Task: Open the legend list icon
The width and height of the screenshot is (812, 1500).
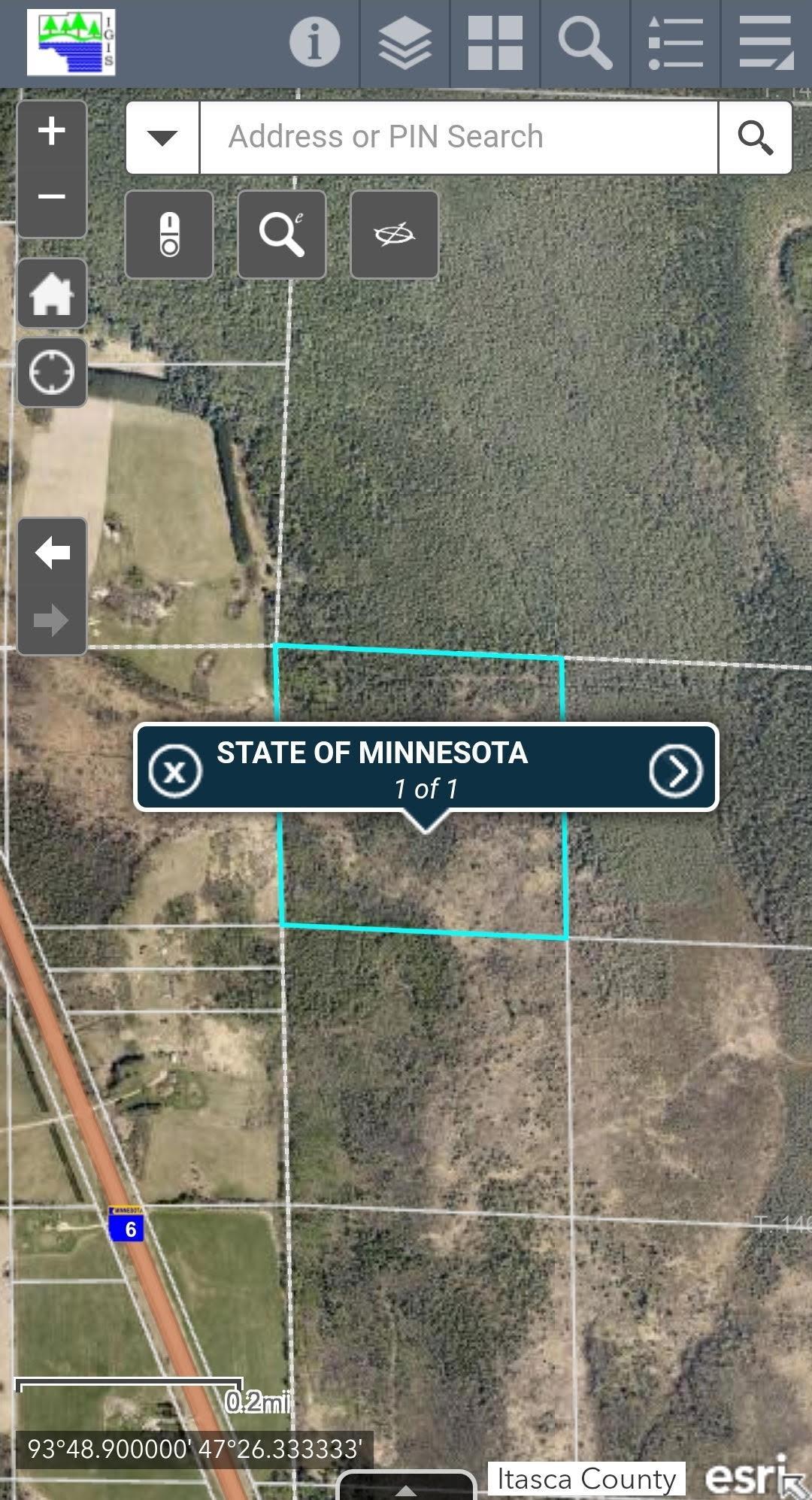Action: pos(675,43)
